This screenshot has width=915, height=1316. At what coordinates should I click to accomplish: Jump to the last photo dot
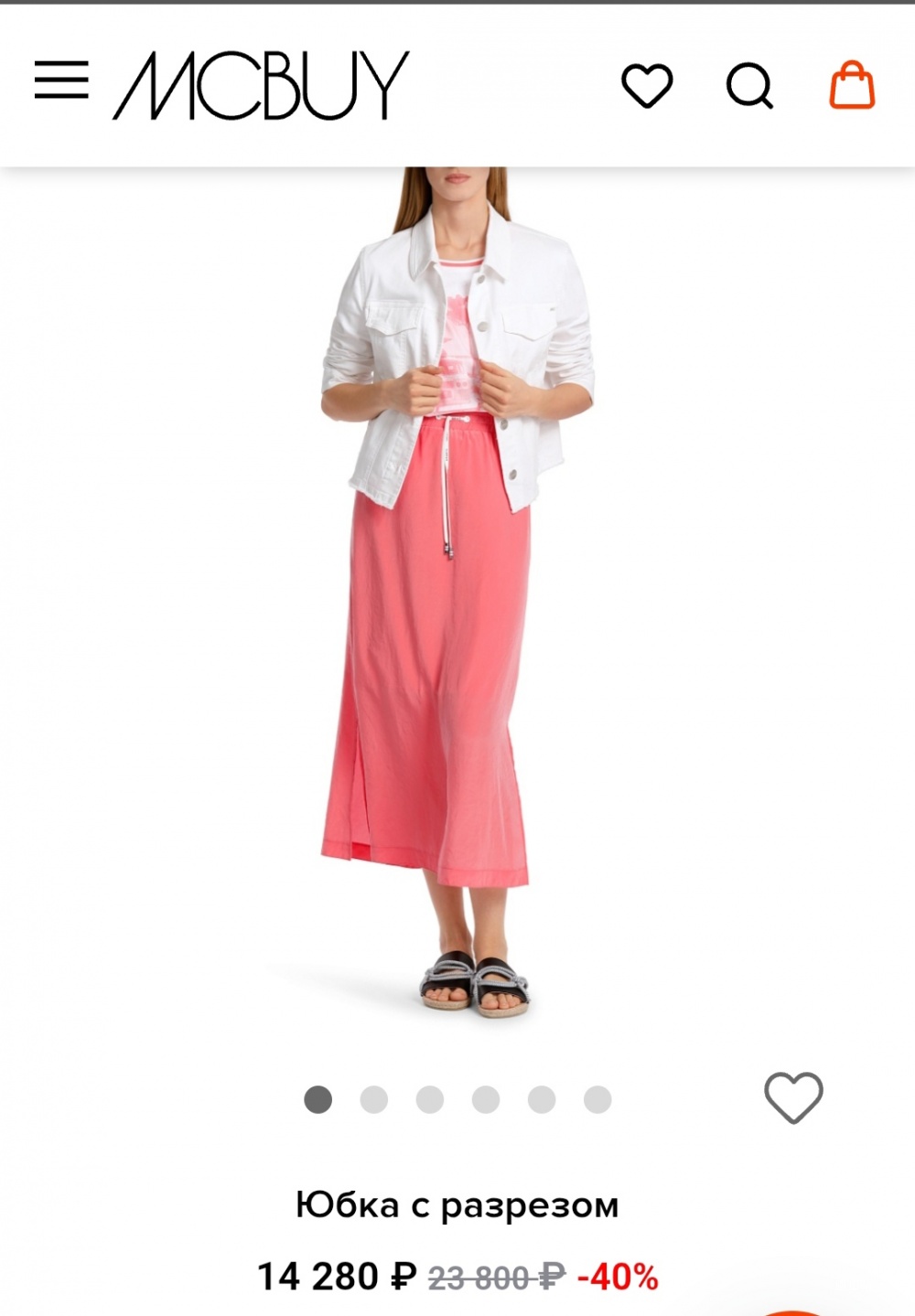point(597,1099)
